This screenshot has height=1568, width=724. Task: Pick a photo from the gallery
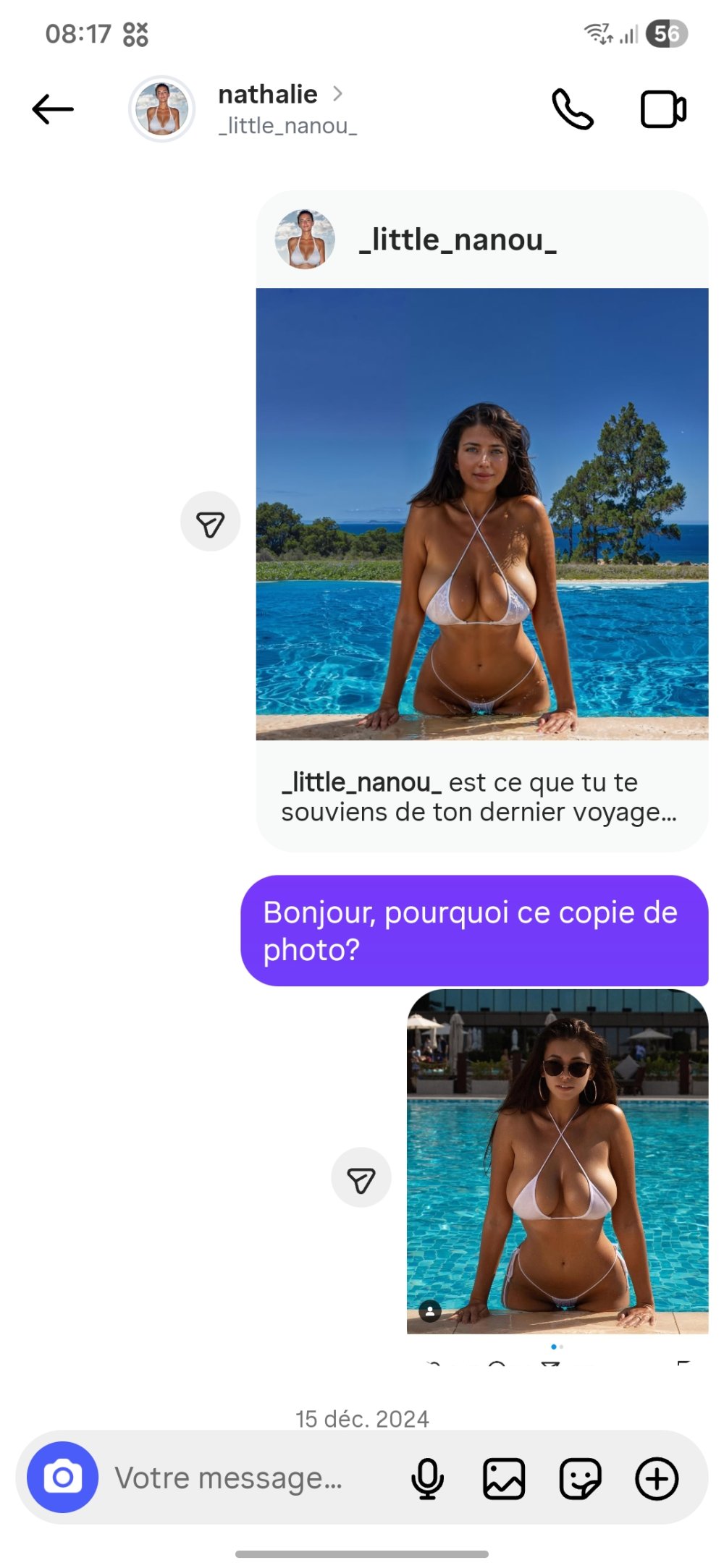[x=504, y=1478]
